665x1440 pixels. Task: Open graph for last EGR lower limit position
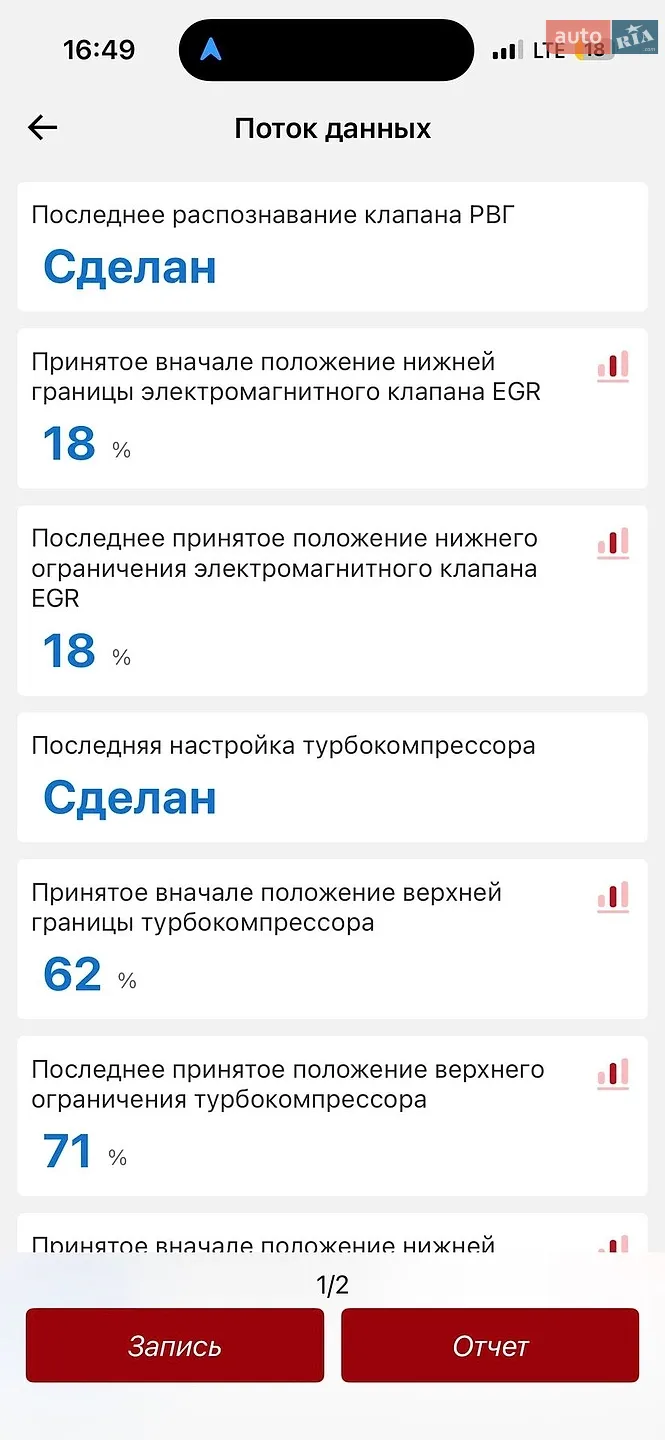click(613, 543)
